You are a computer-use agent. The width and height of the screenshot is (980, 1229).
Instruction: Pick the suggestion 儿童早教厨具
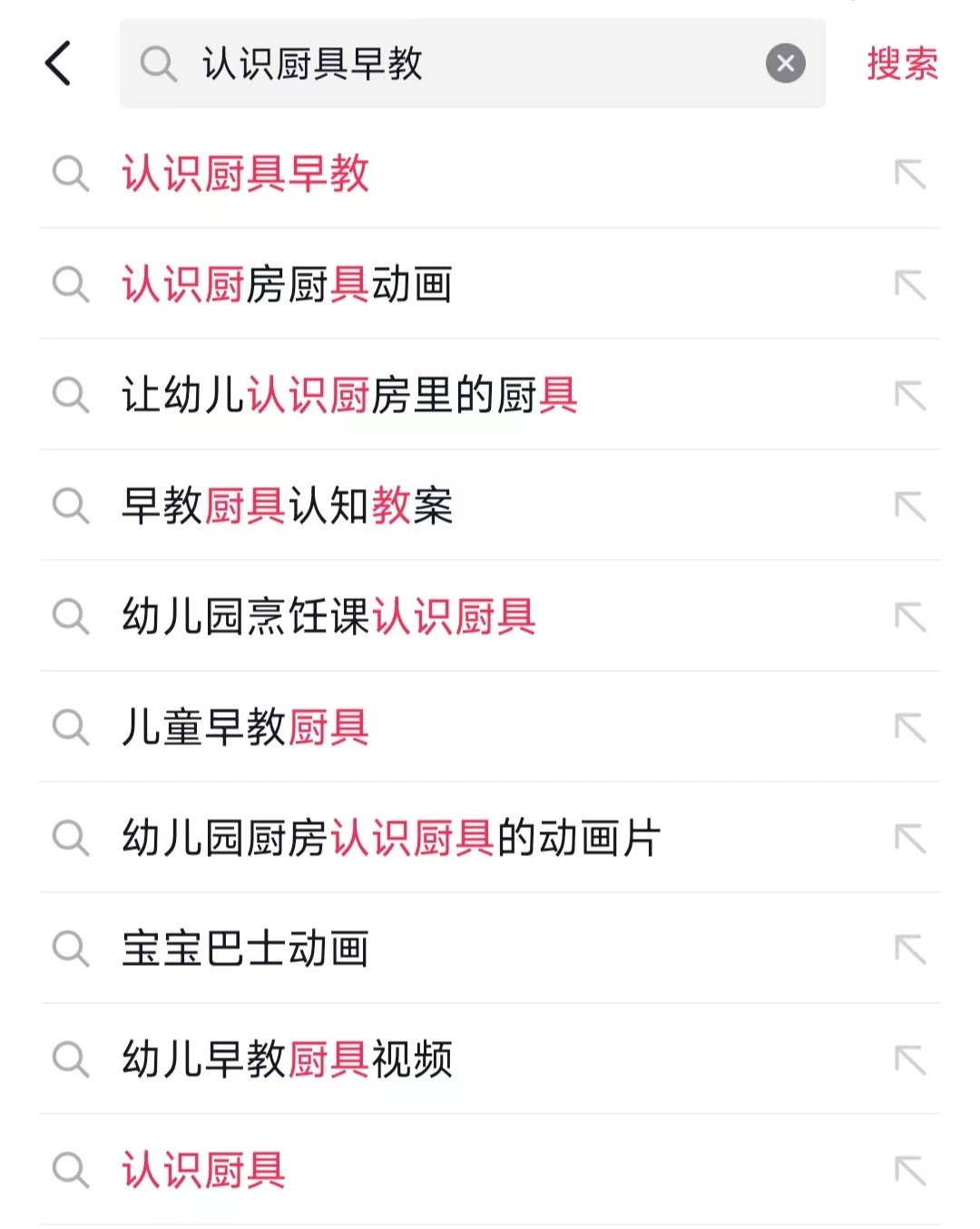point(246,727)
